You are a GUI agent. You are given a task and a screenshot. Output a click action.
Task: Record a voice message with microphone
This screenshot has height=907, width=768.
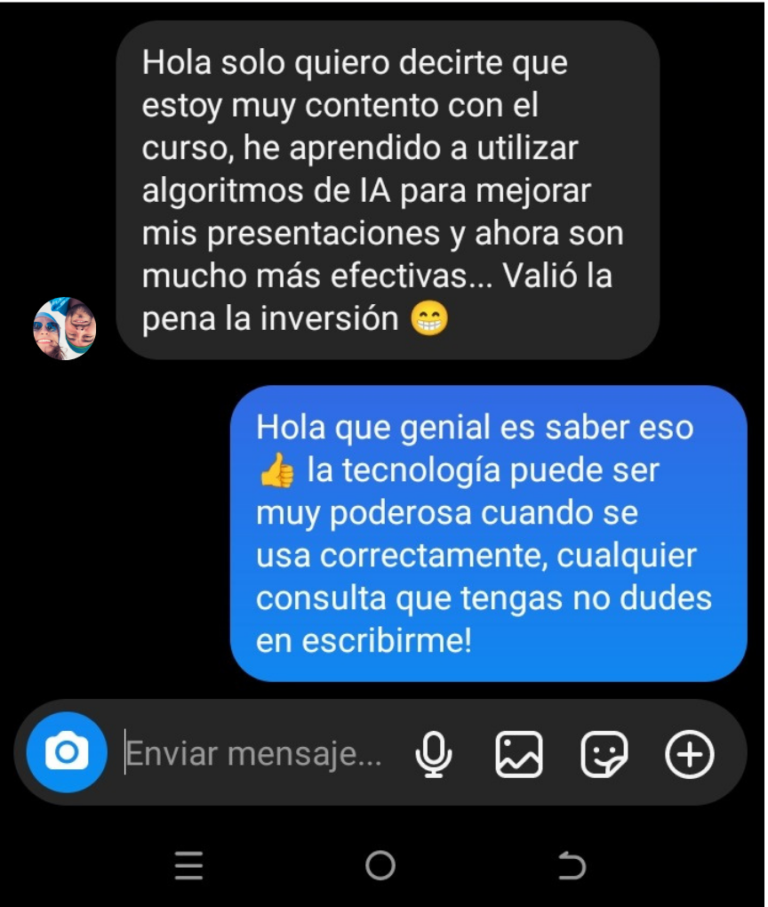tap(433, 754)
